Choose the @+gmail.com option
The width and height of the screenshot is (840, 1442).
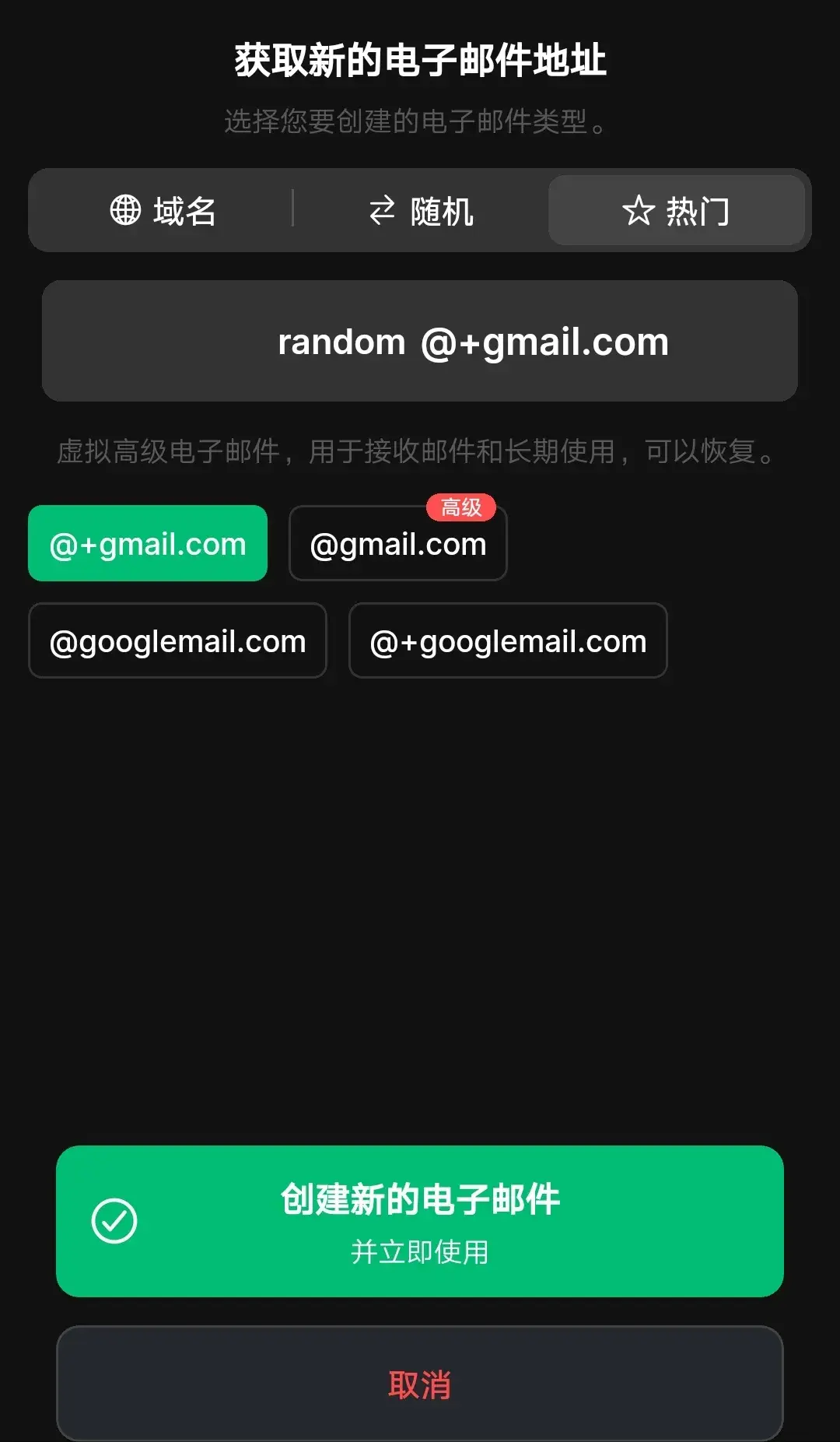click(148, 544)
